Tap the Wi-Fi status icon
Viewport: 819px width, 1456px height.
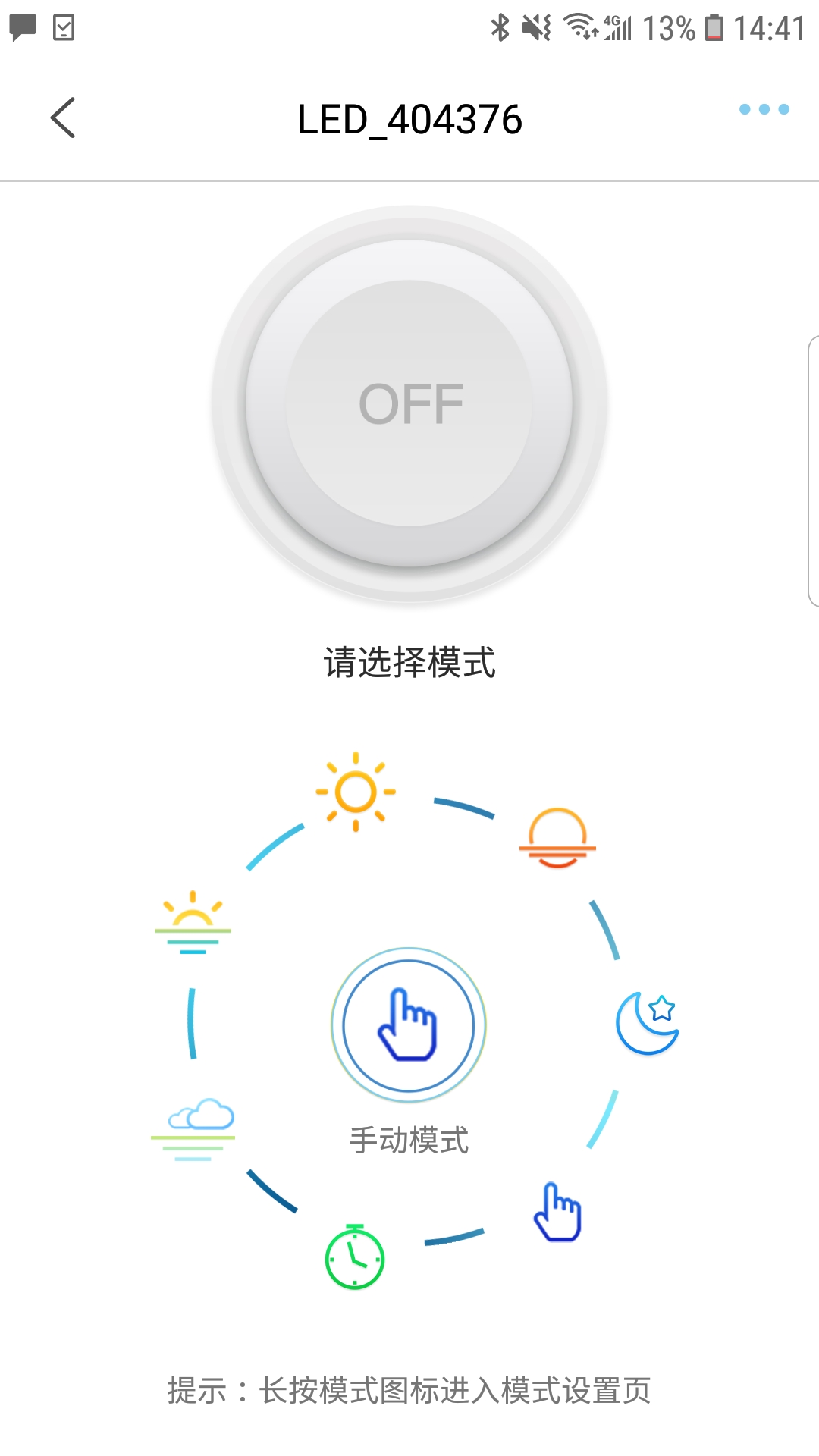[580, 25]
